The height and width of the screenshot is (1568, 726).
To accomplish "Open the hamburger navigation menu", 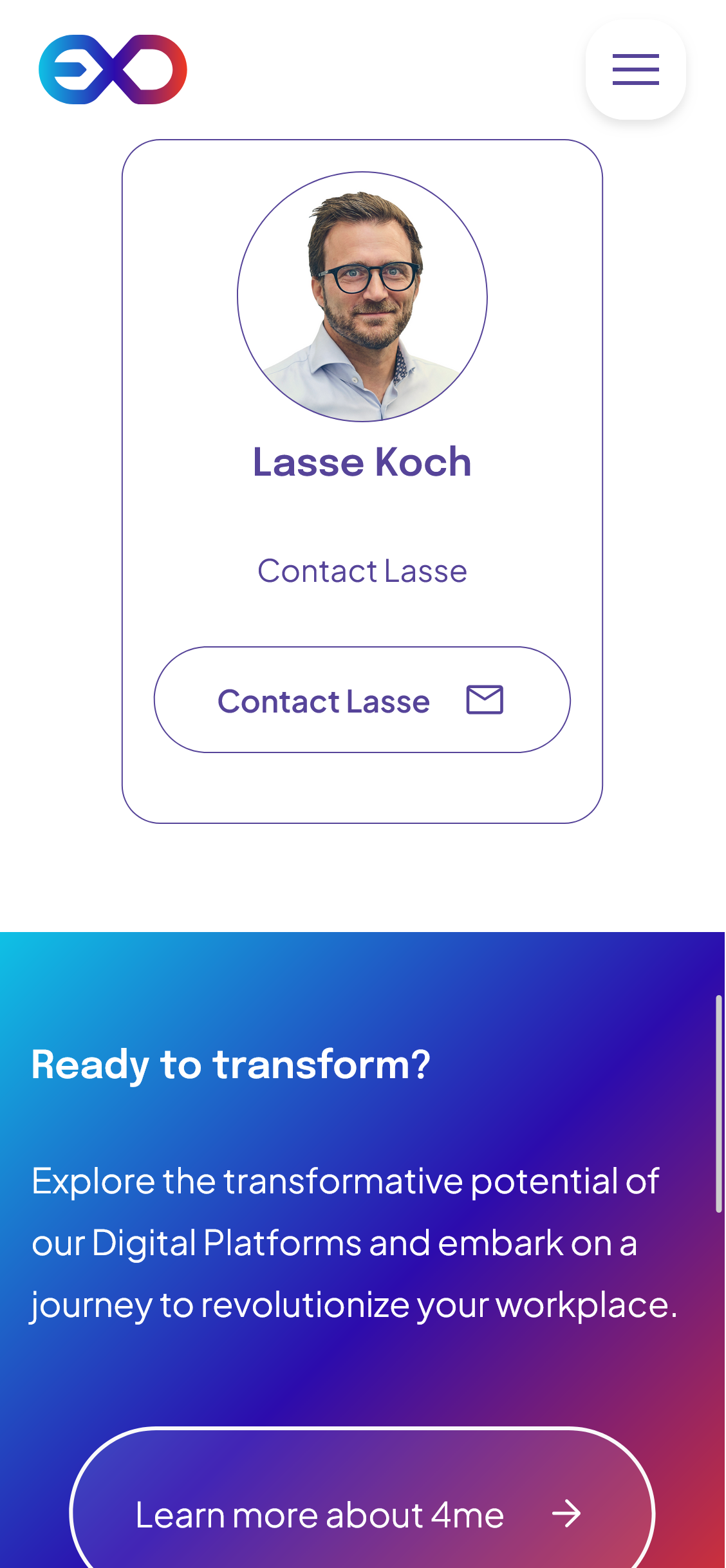I will coord(635,70).
